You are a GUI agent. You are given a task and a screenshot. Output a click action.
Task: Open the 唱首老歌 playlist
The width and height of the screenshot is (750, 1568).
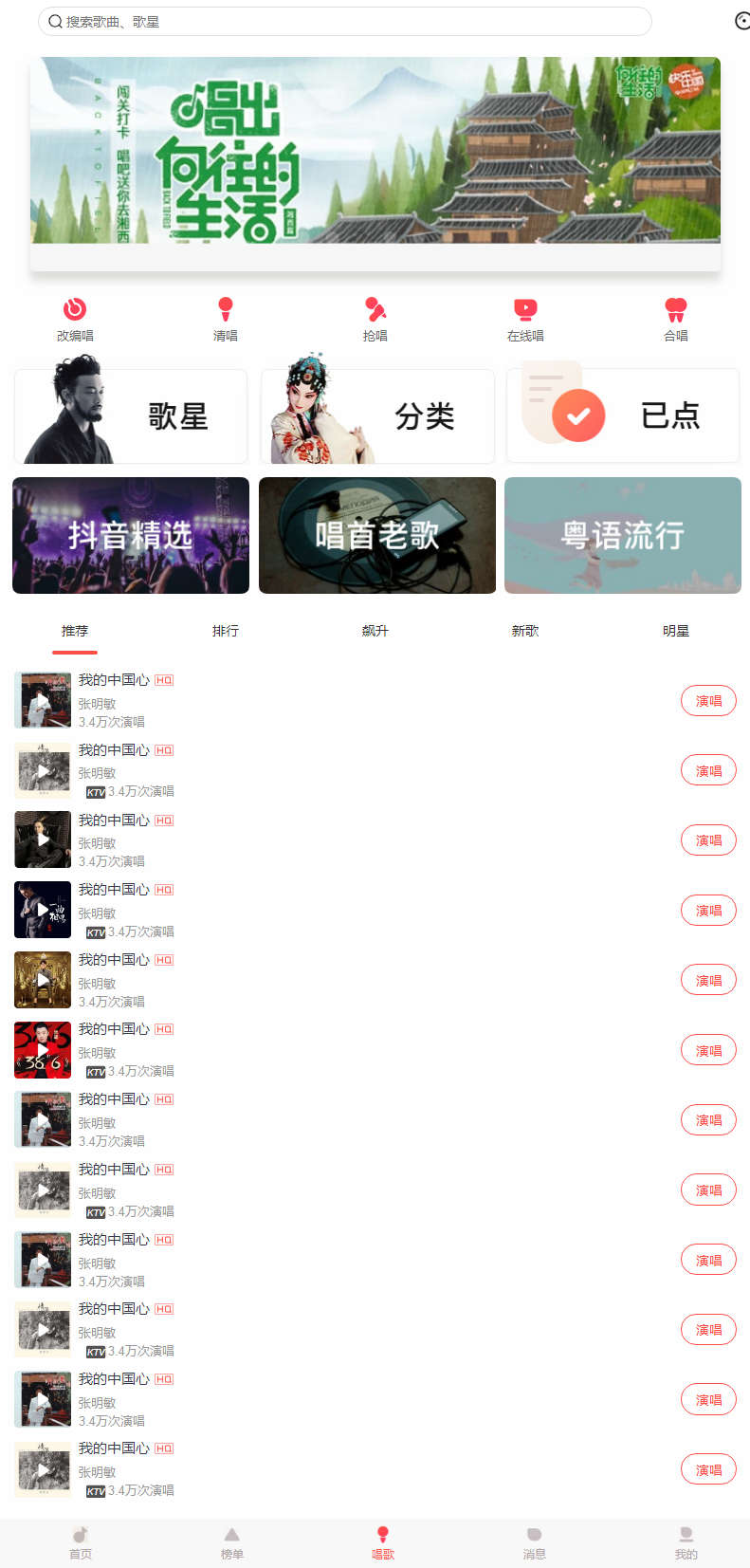click(x=377, y=535)
